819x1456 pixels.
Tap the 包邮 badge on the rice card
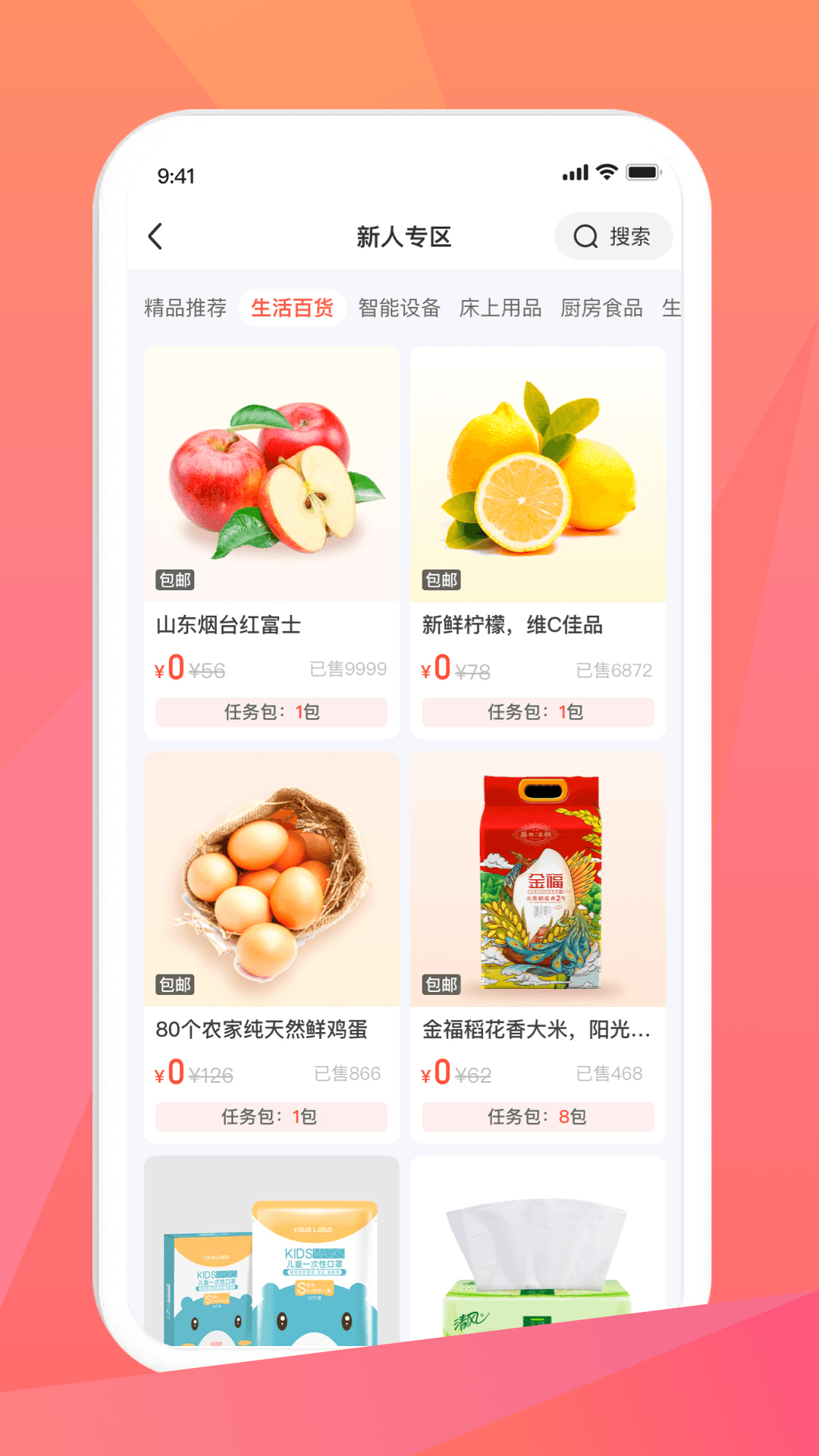click(442, 986)
